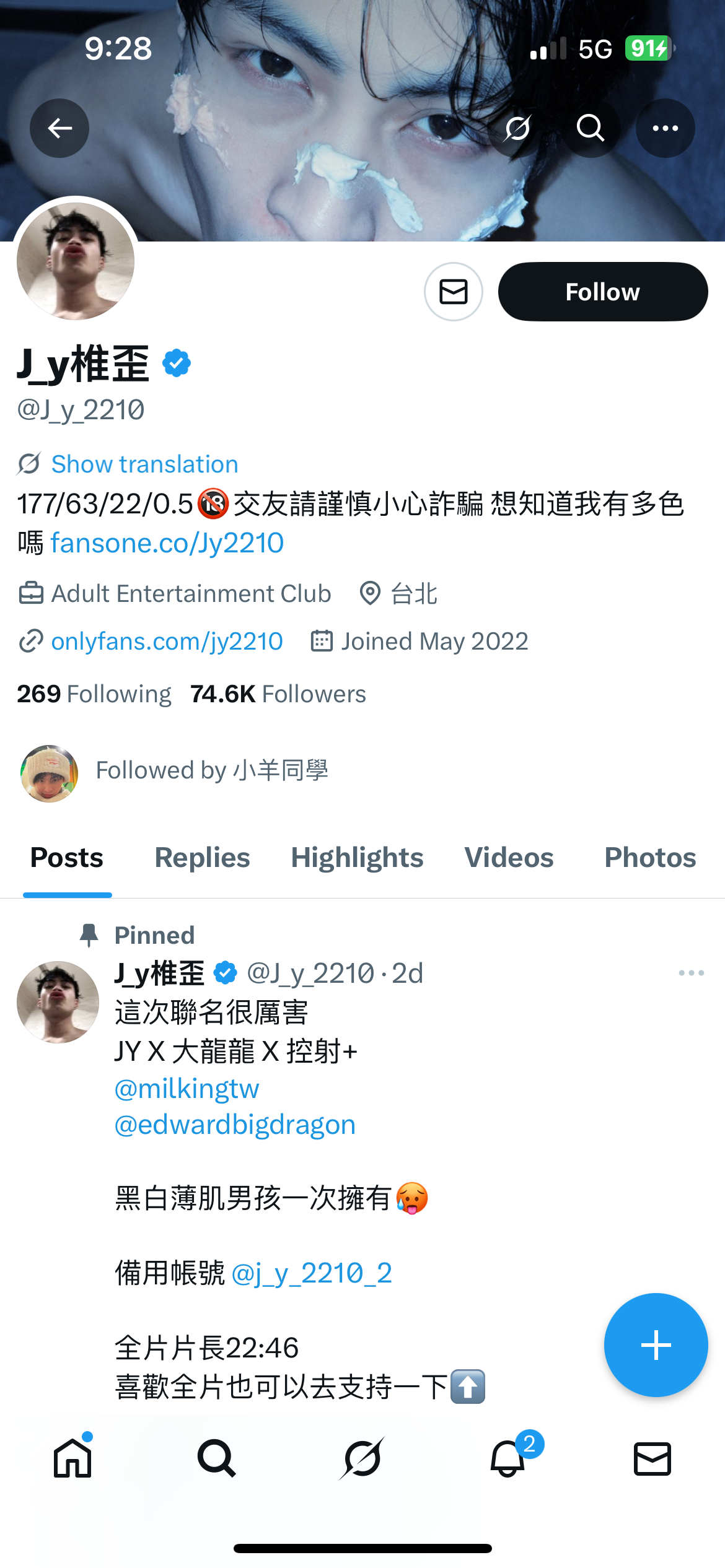The width and height of the screenshot is (725, 1568).
Task: Switch to the Highlights tab
Action: (357, 858)
